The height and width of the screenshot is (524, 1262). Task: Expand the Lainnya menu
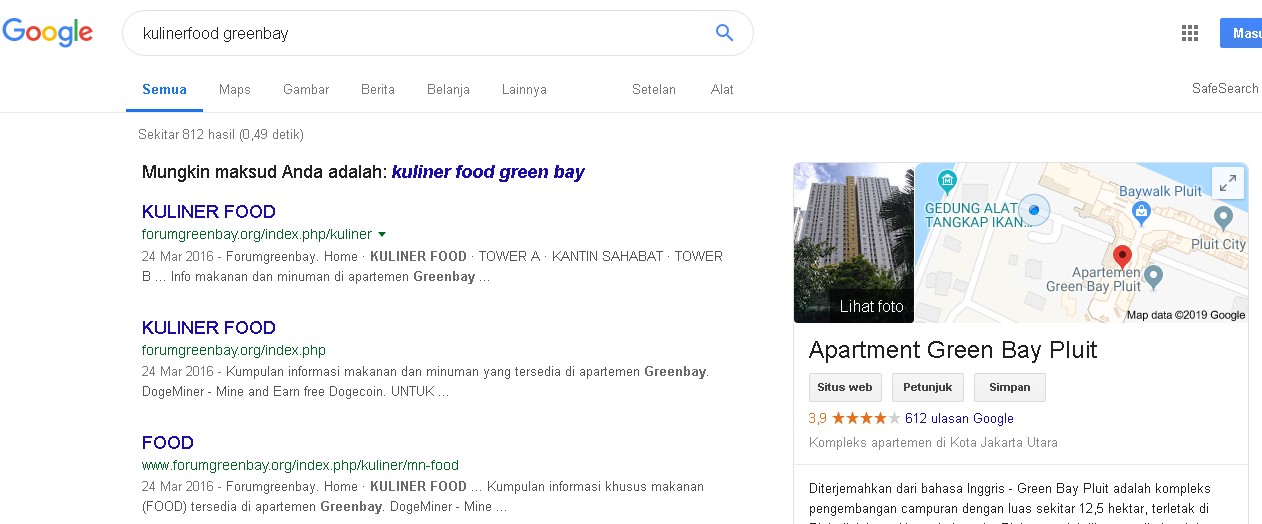[x=524, y=89]
